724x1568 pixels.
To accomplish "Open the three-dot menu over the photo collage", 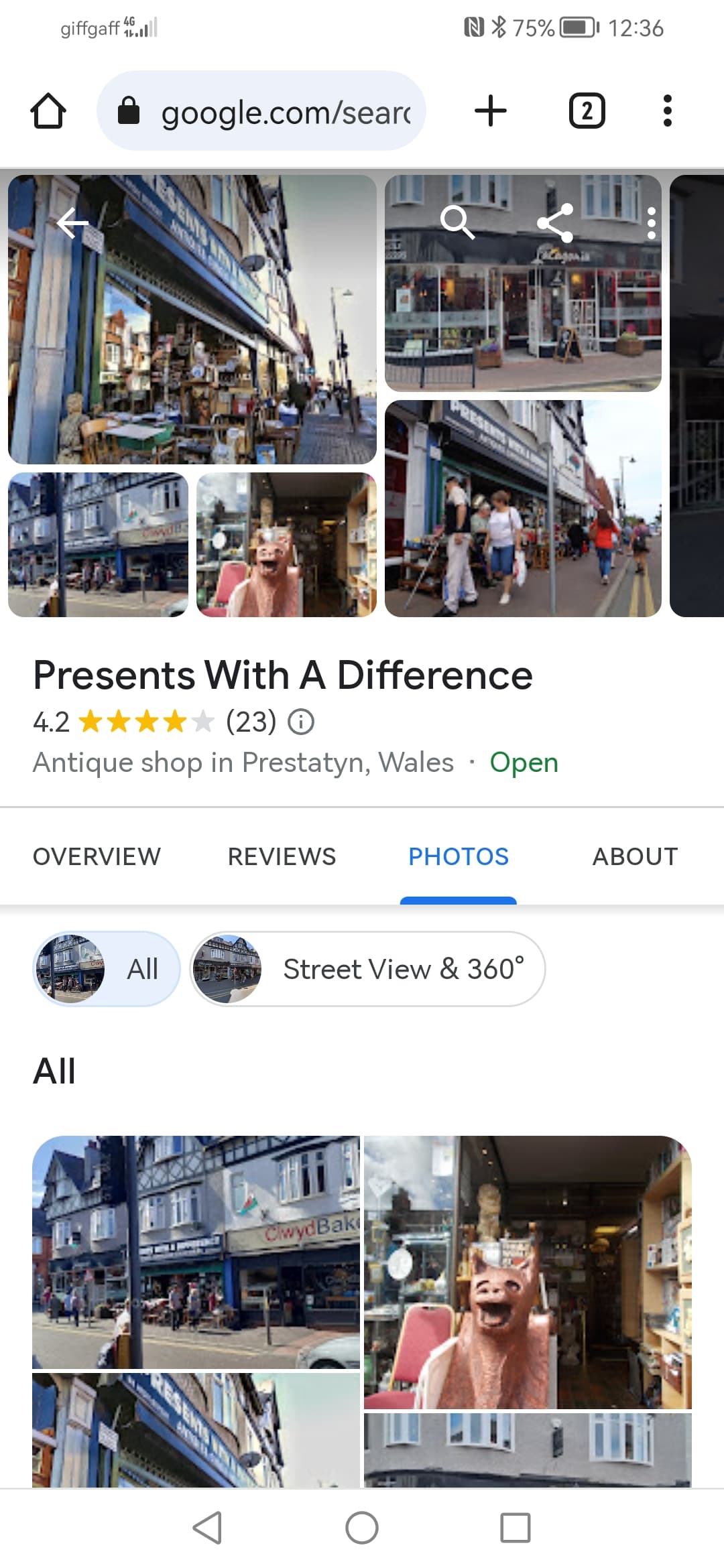I will (x=651, y=222).
